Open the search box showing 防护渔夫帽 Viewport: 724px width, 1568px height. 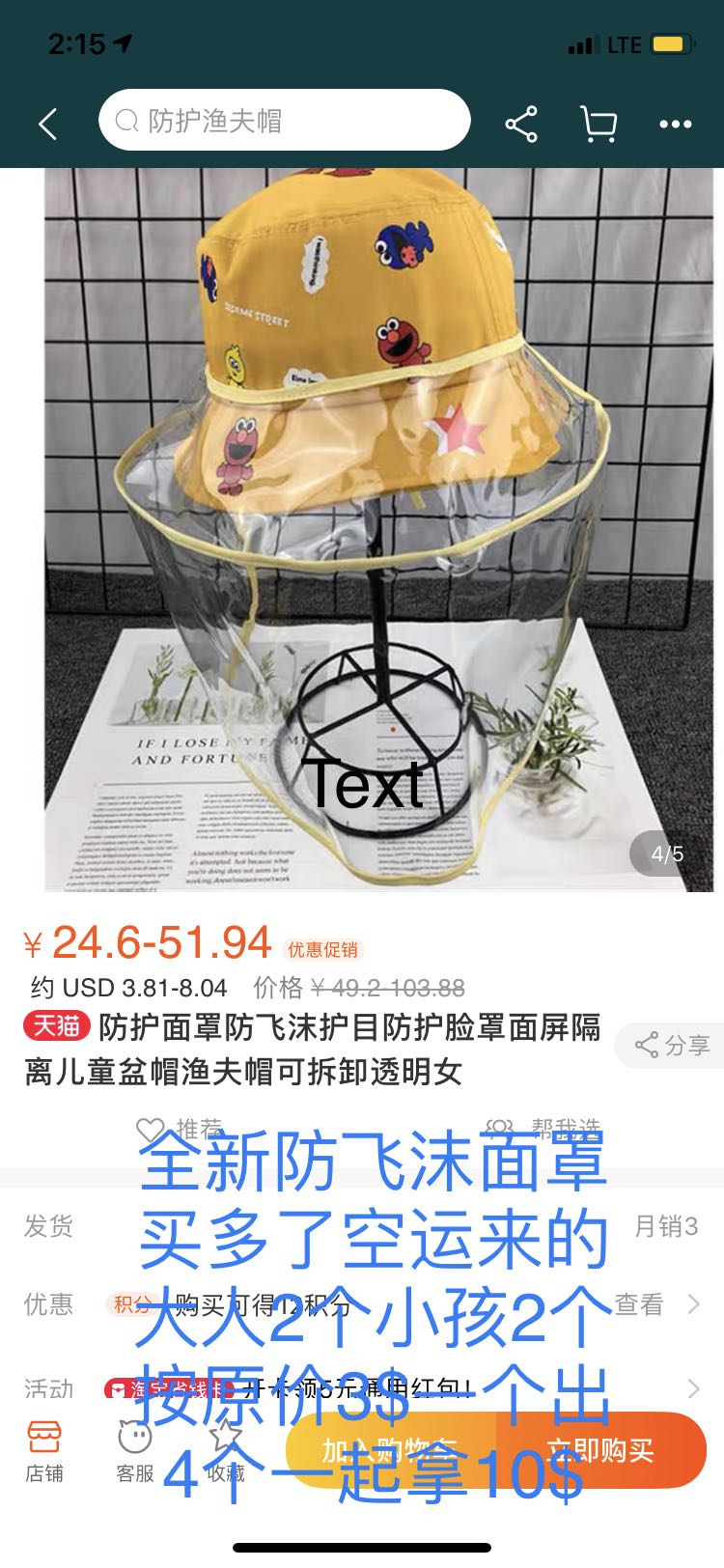284,121
